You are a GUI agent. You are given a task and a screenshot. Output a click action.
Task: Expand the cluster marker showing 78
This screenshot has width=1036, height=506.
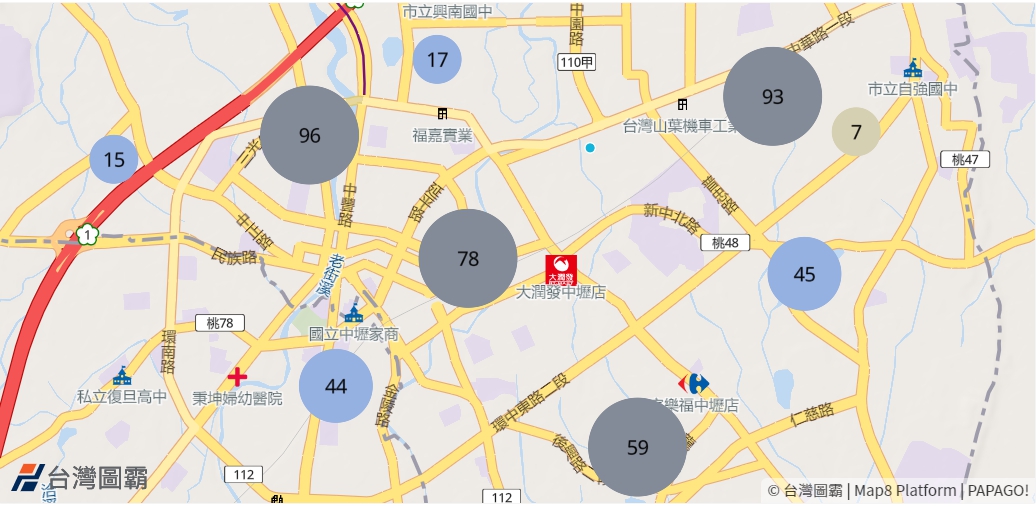[468, 259]
